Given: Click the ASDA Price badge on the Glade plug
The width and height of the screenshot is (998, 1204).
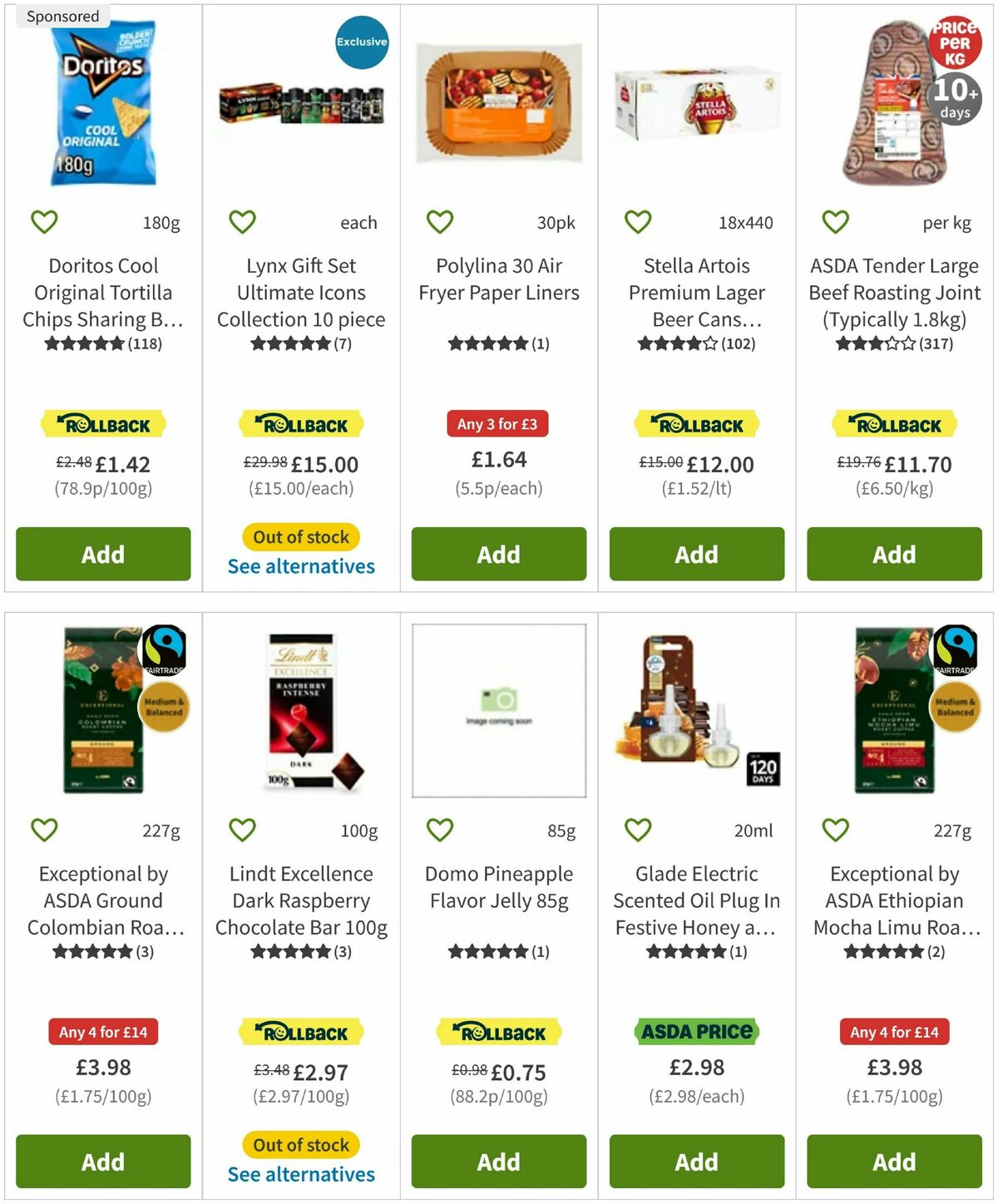Looking at the screenshot, I should click(x=696, y=1032).
